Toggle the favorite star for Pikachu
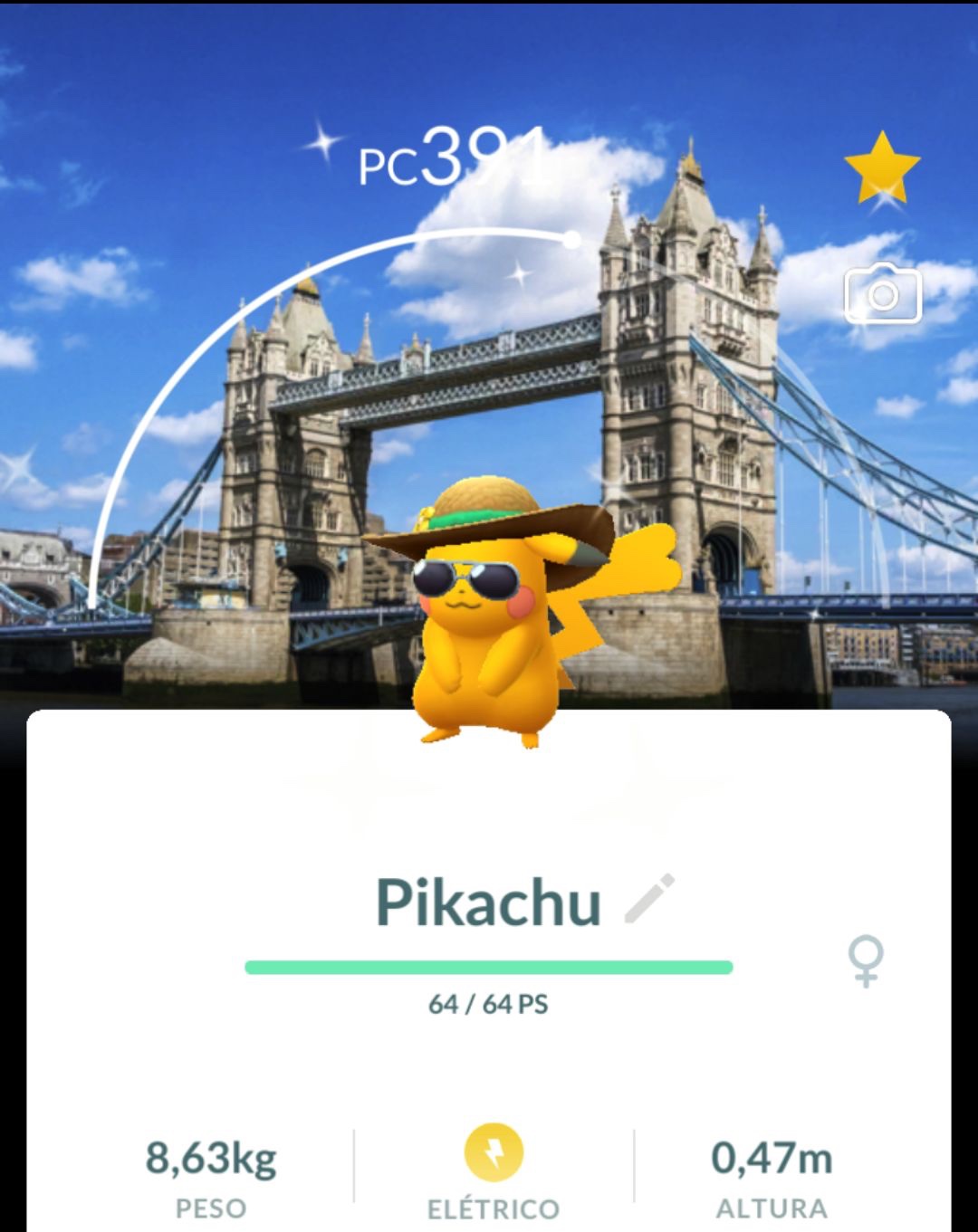This screenshot has width=978, height=1232. coord(882,167)
